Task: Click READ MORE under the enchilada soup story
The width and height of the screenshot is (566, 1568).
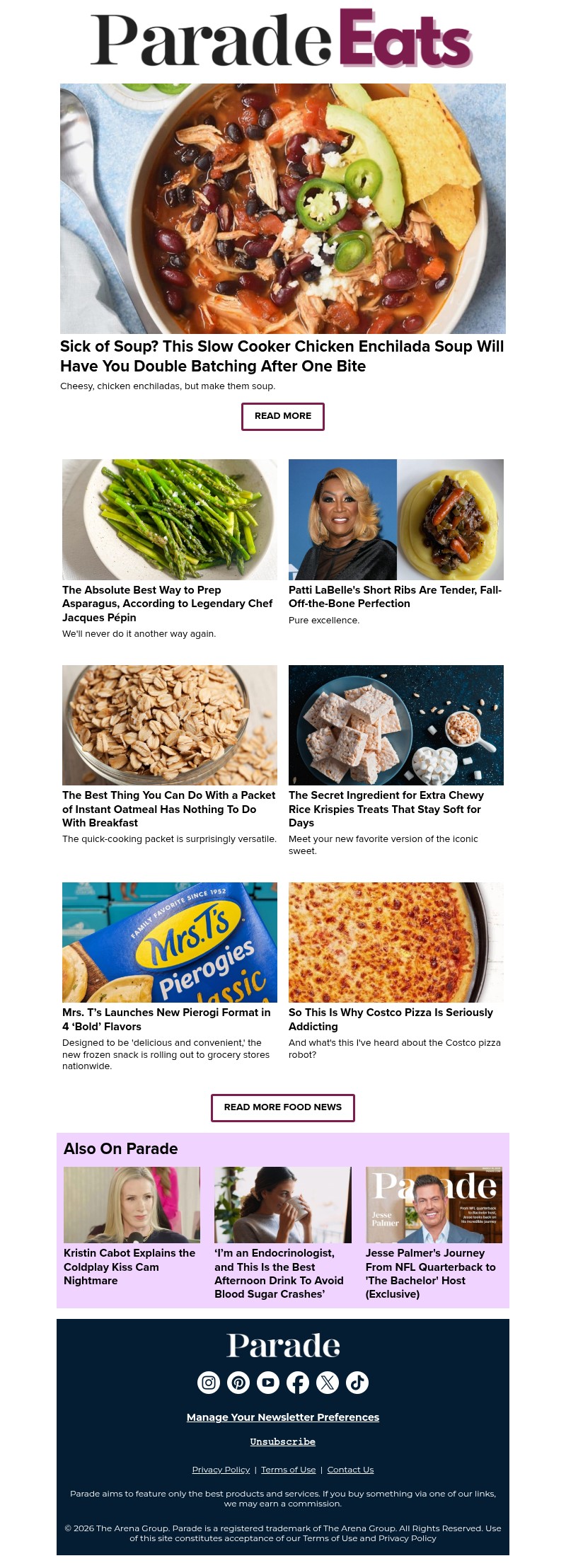Action: pos(282,416)
